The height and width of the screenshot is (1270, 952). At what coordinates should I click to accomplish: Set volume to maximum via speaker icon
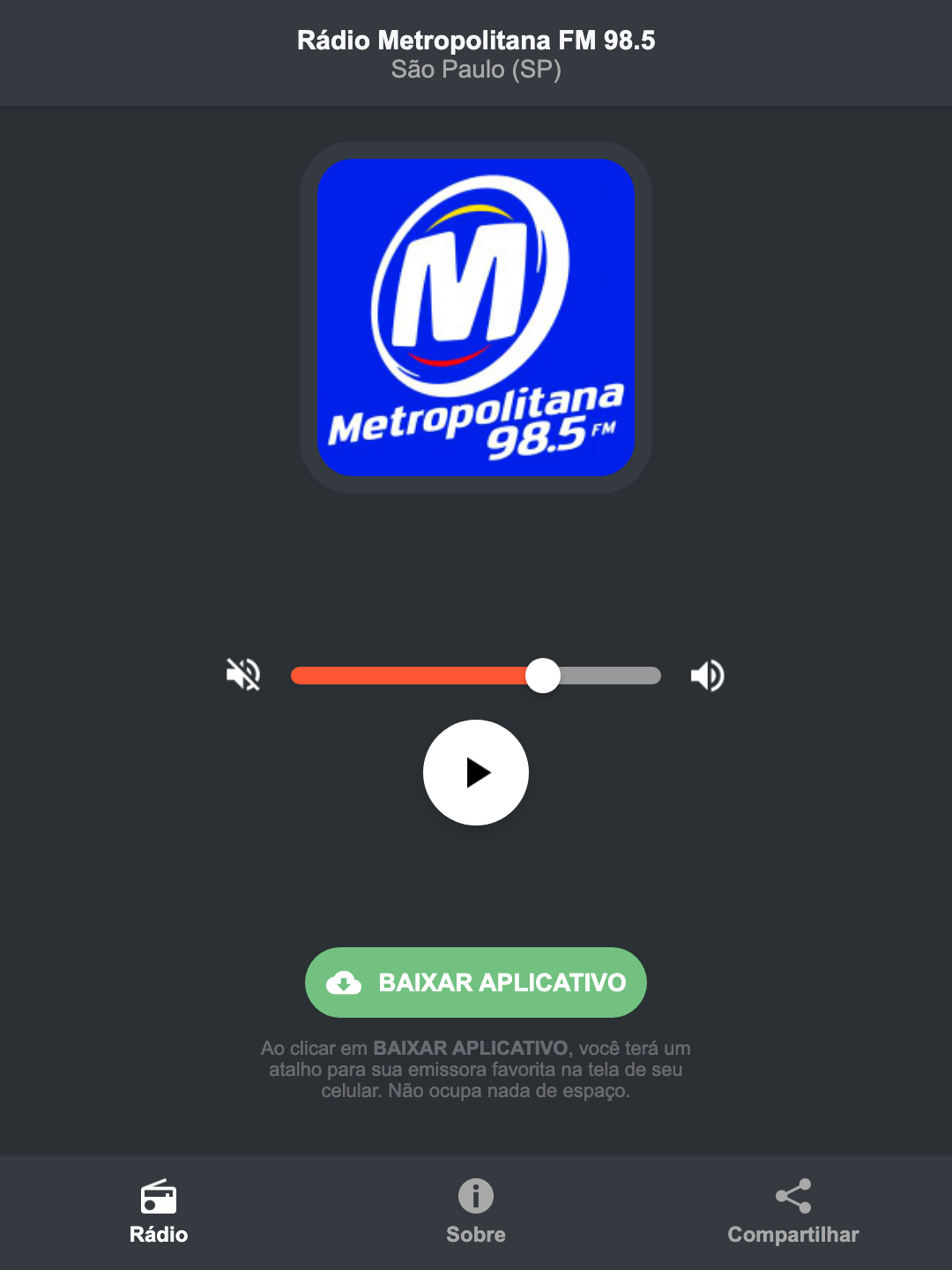[x=707, y=675]
